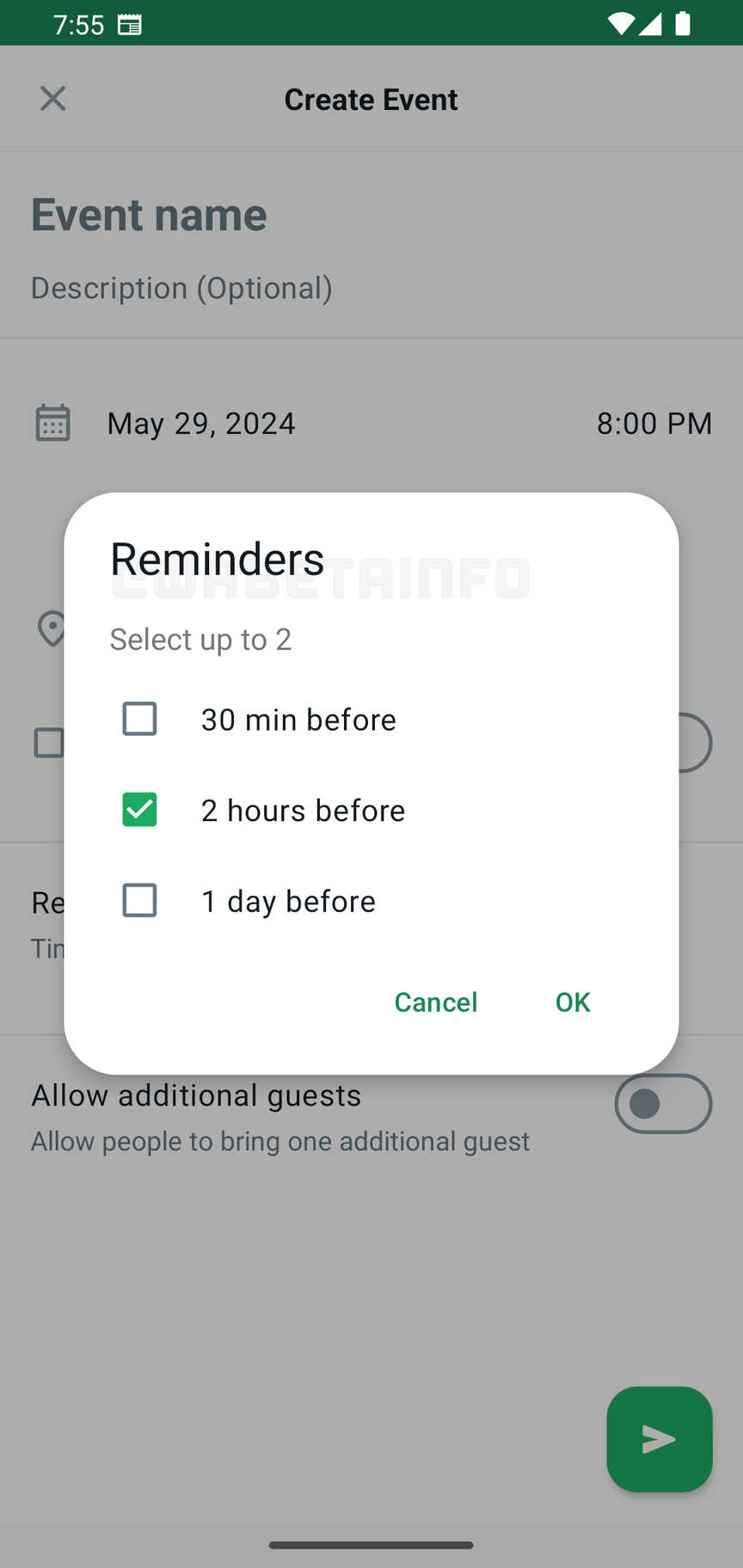
Task: Confirm reminders with OK
Action: [572, 1001]
